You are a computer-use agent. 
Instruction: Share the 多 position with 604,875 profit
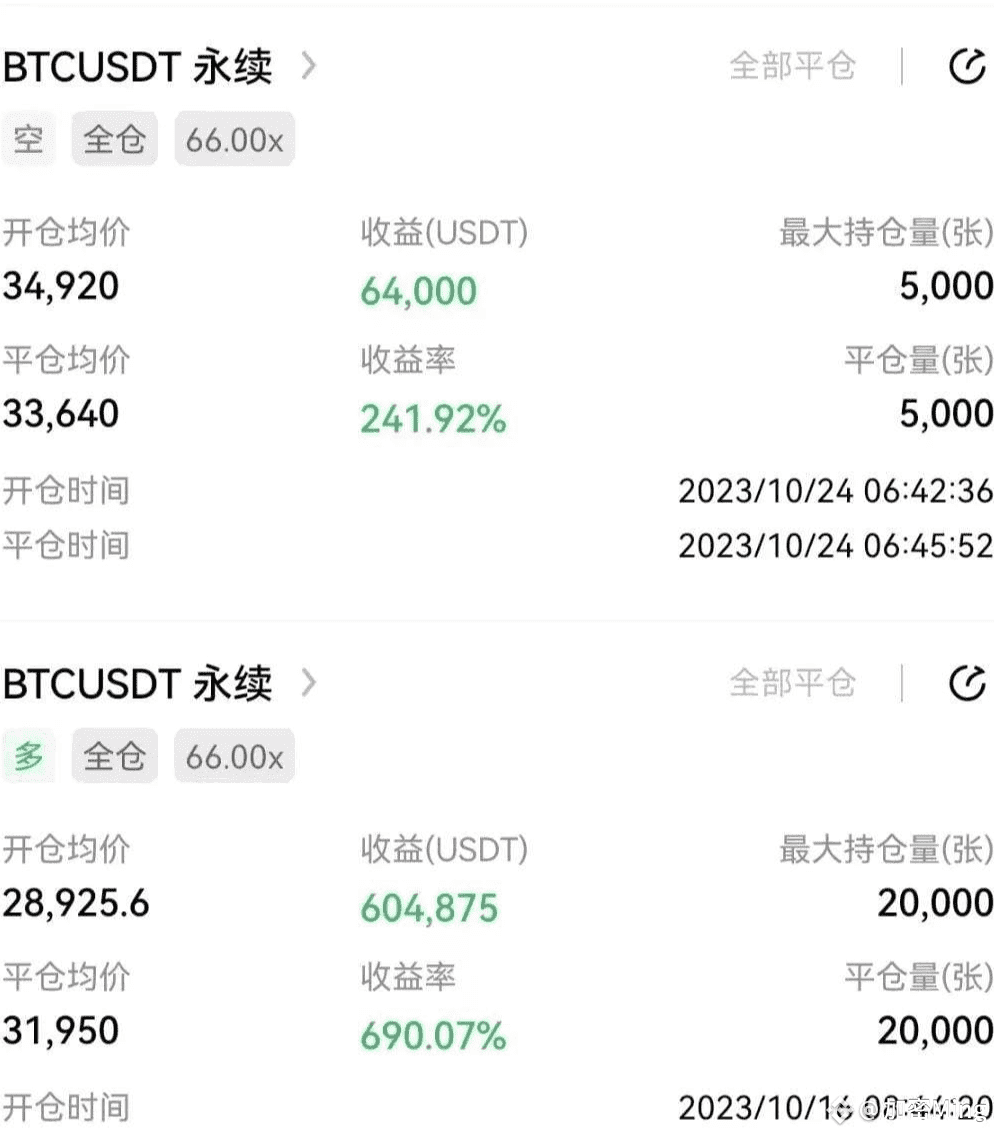pyautogui.click(x=967, y=683)
